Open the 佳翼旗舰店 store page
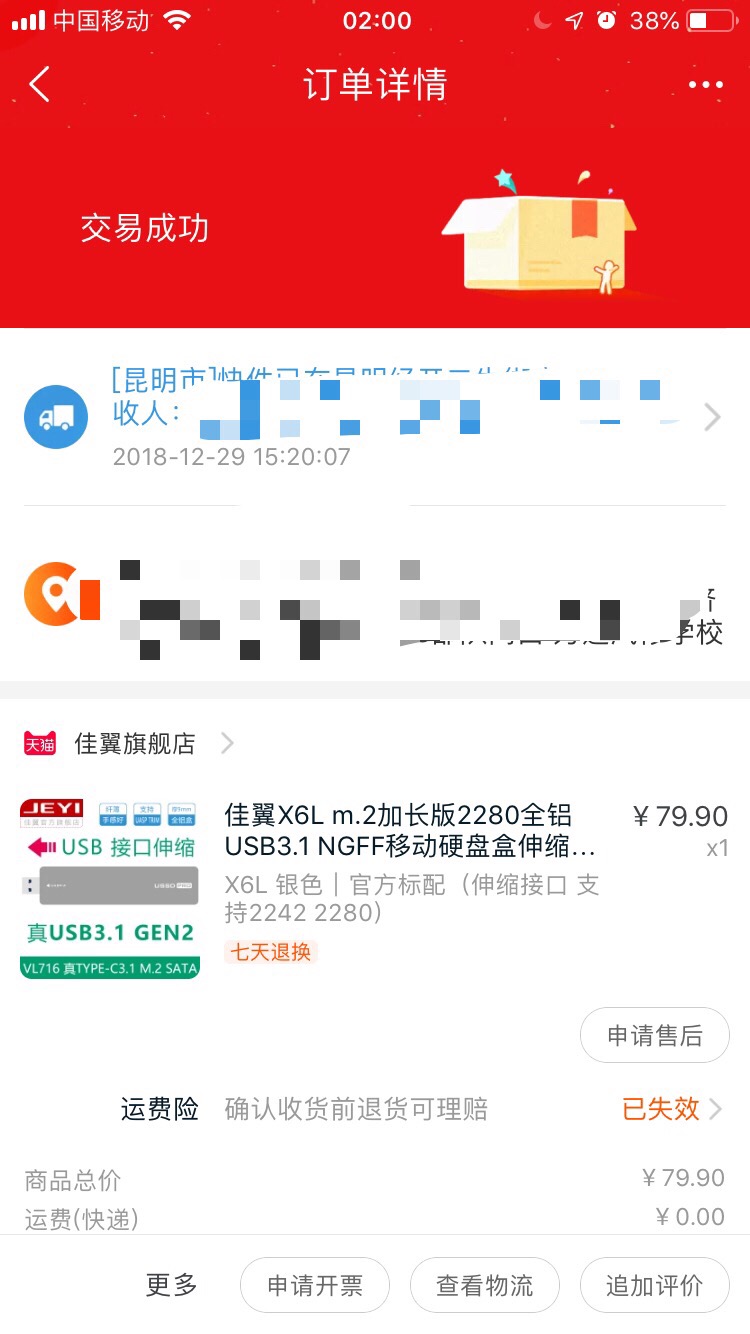The image size is (750, 1334). click(135, 743)
